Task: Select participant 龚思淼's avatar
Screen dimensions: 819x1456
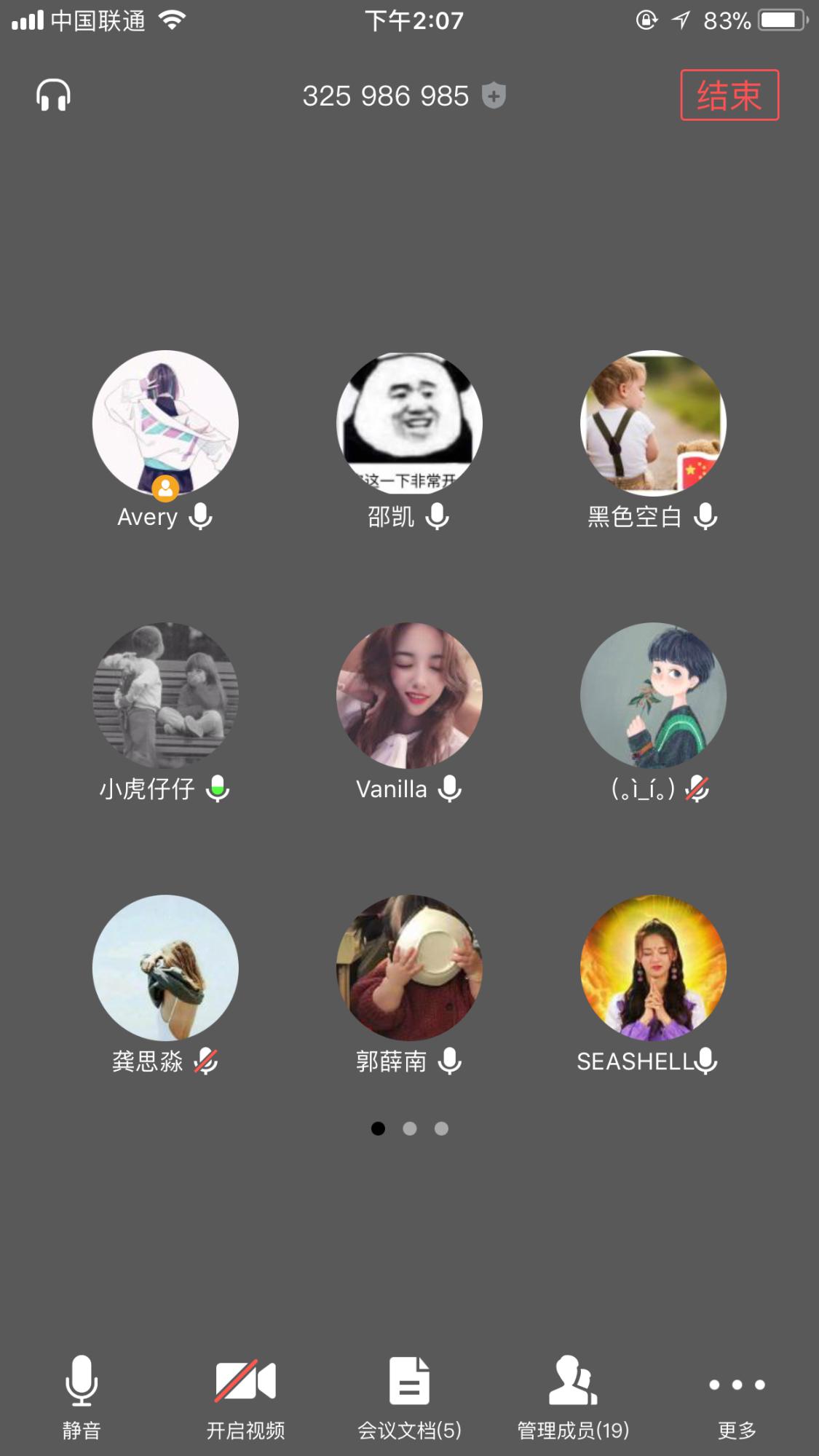Action: click(165, 968)
